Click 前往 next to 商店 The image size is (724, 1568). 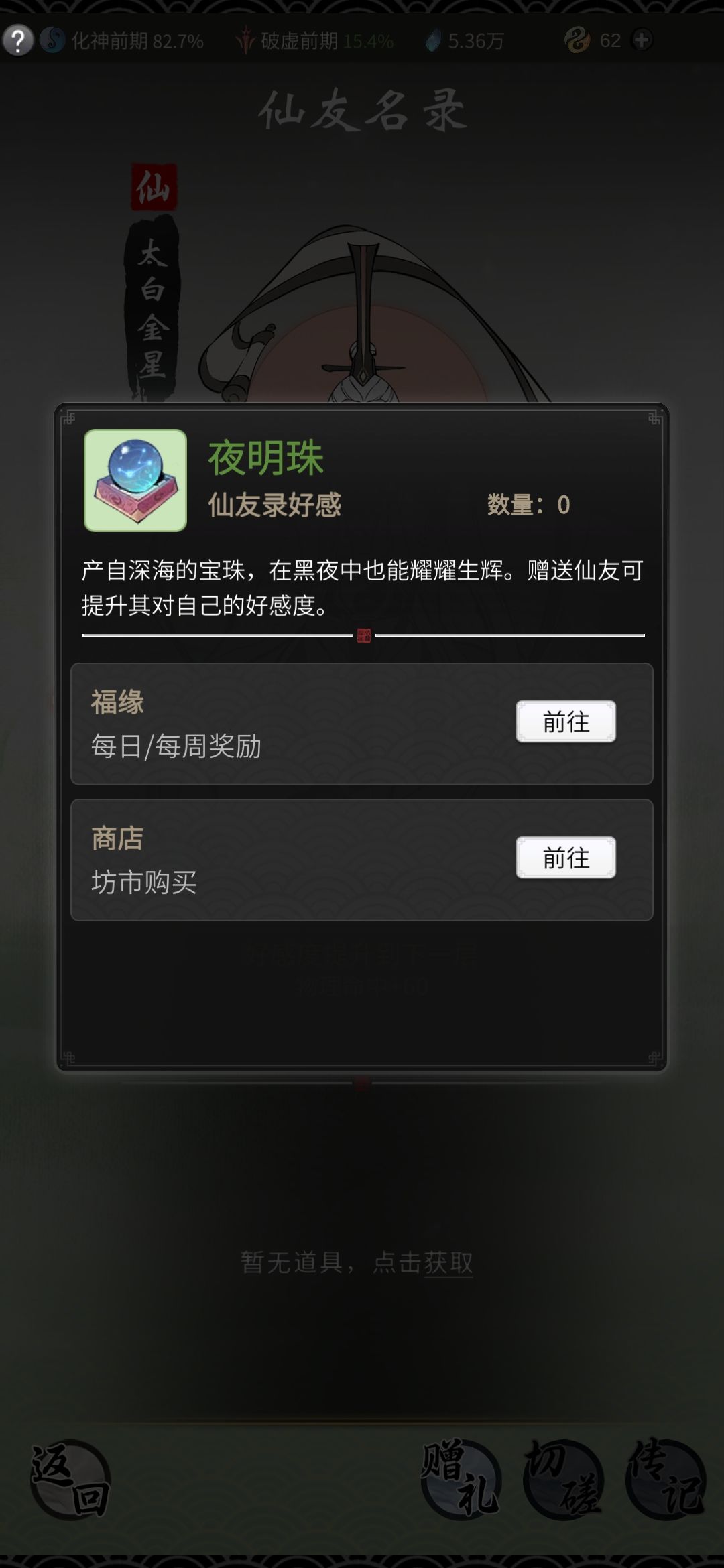(566, 856)
